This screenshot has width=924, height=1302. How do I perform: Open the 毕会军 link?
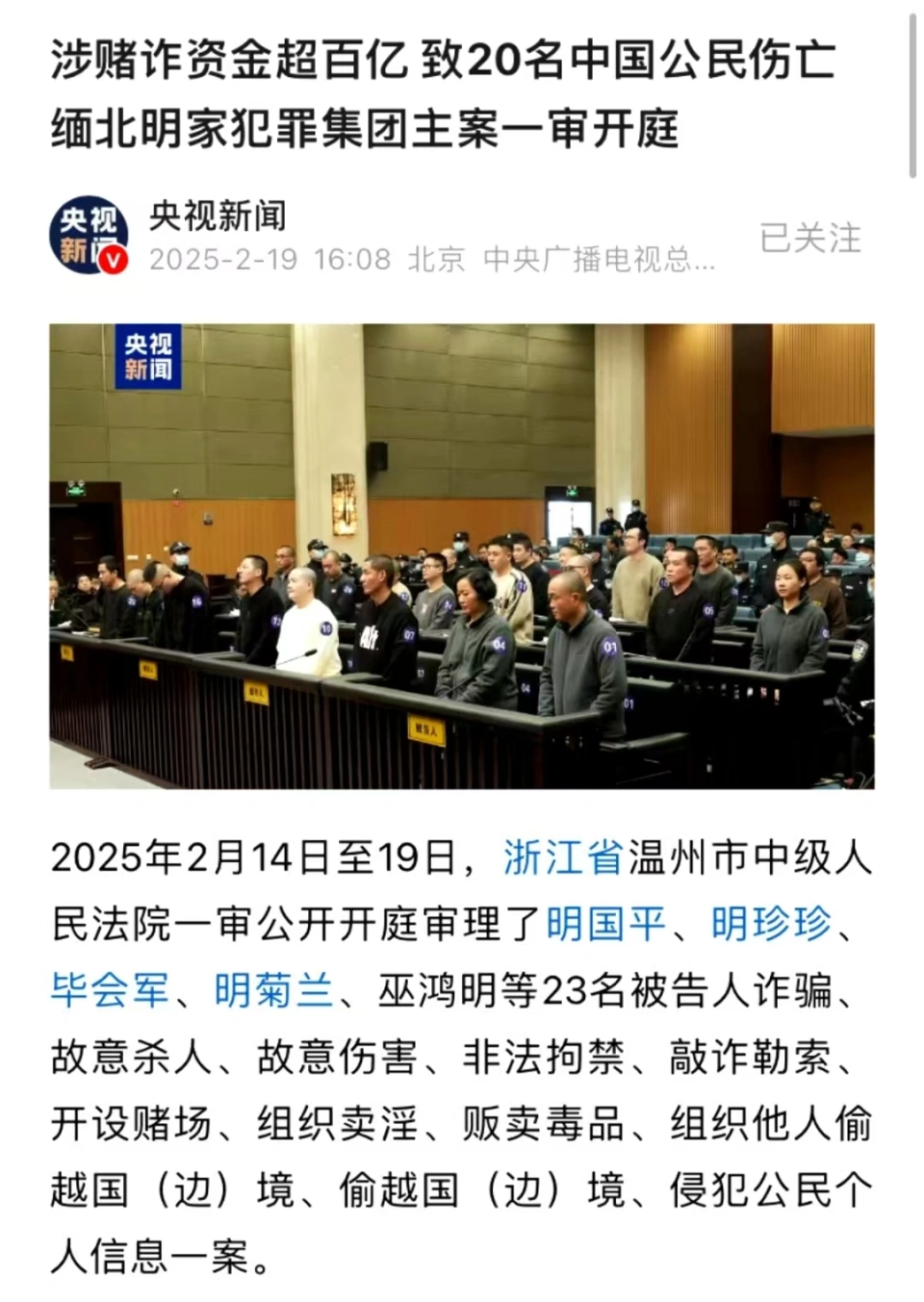(110, 990)
